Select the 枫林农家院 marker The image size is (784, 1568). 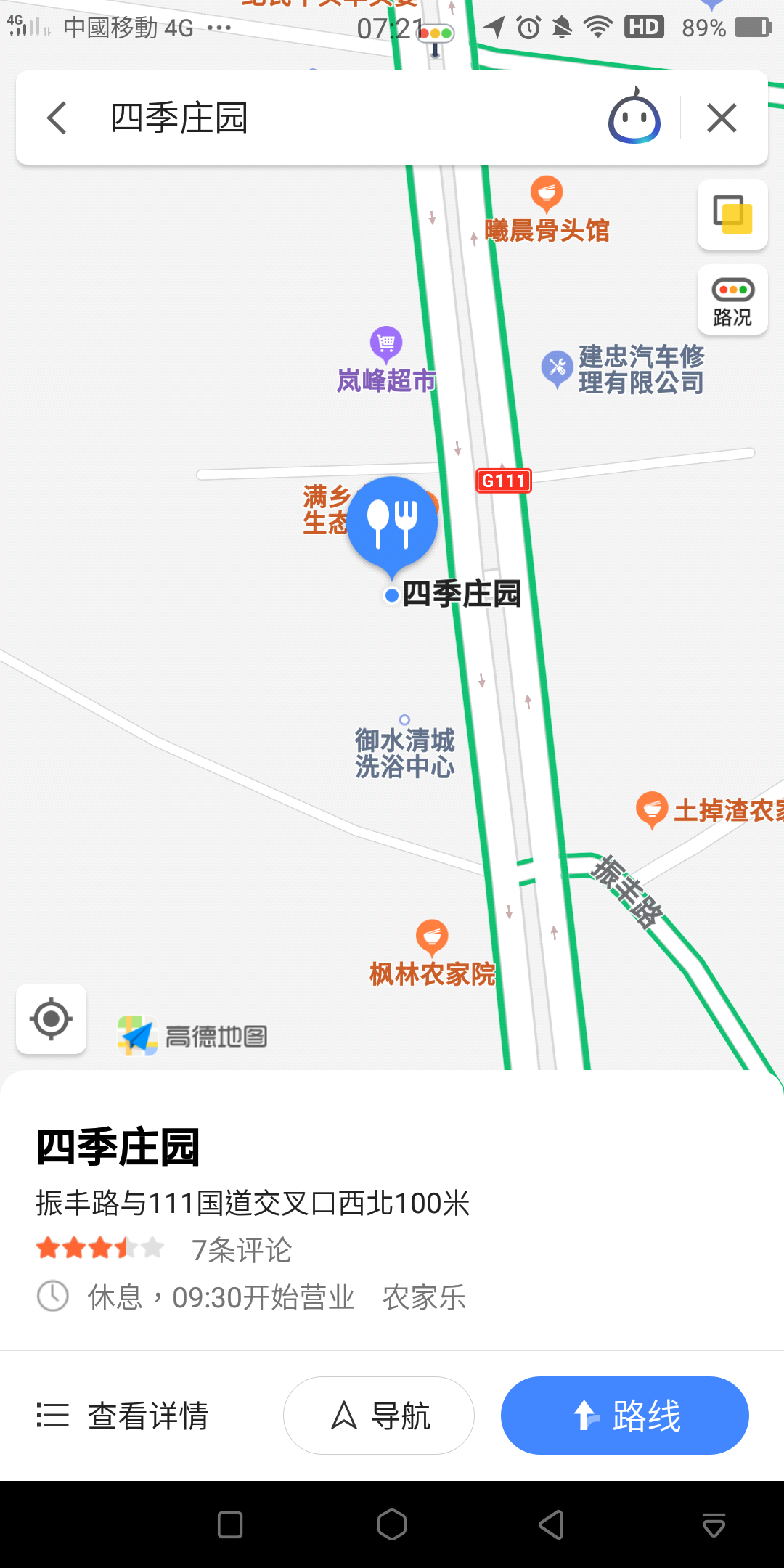432,936
